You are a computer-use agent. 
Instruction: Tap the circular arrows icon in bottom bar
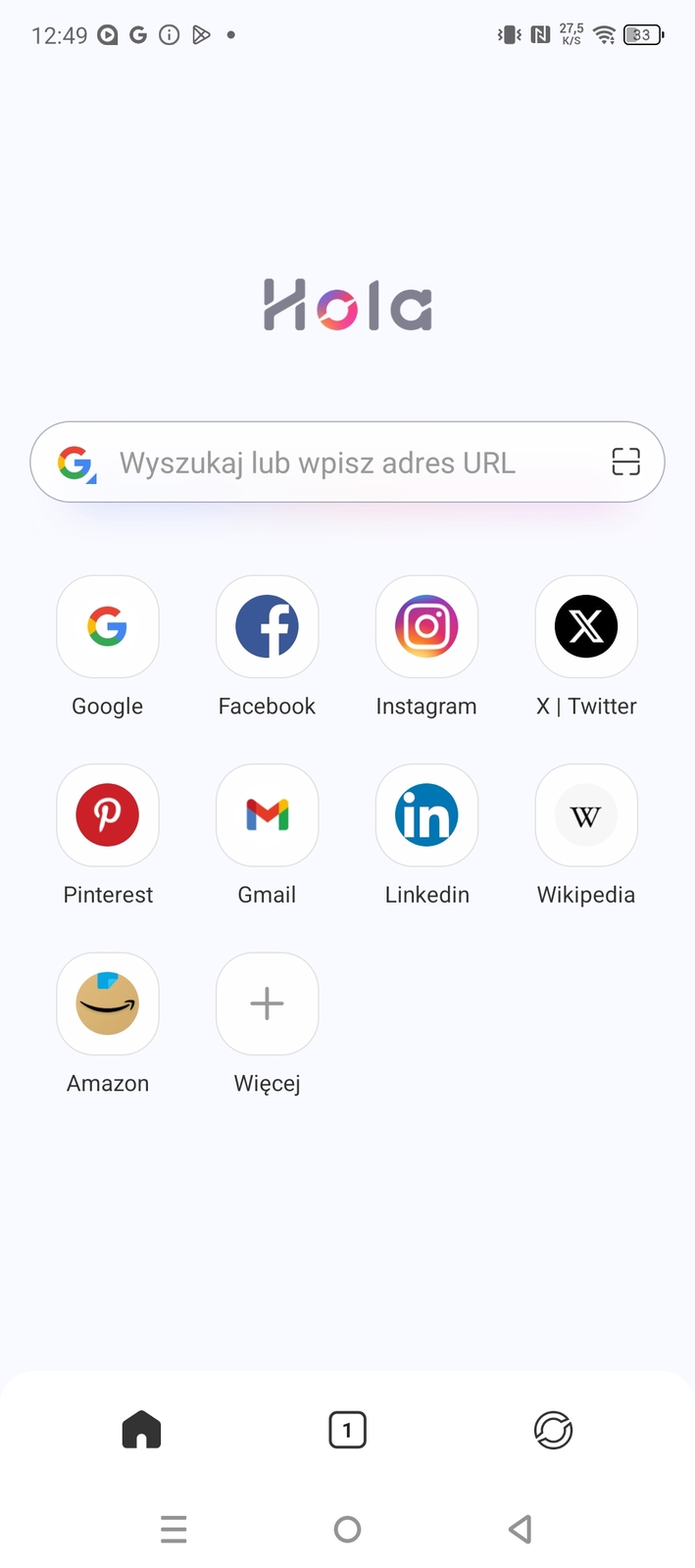[553, 1430]
